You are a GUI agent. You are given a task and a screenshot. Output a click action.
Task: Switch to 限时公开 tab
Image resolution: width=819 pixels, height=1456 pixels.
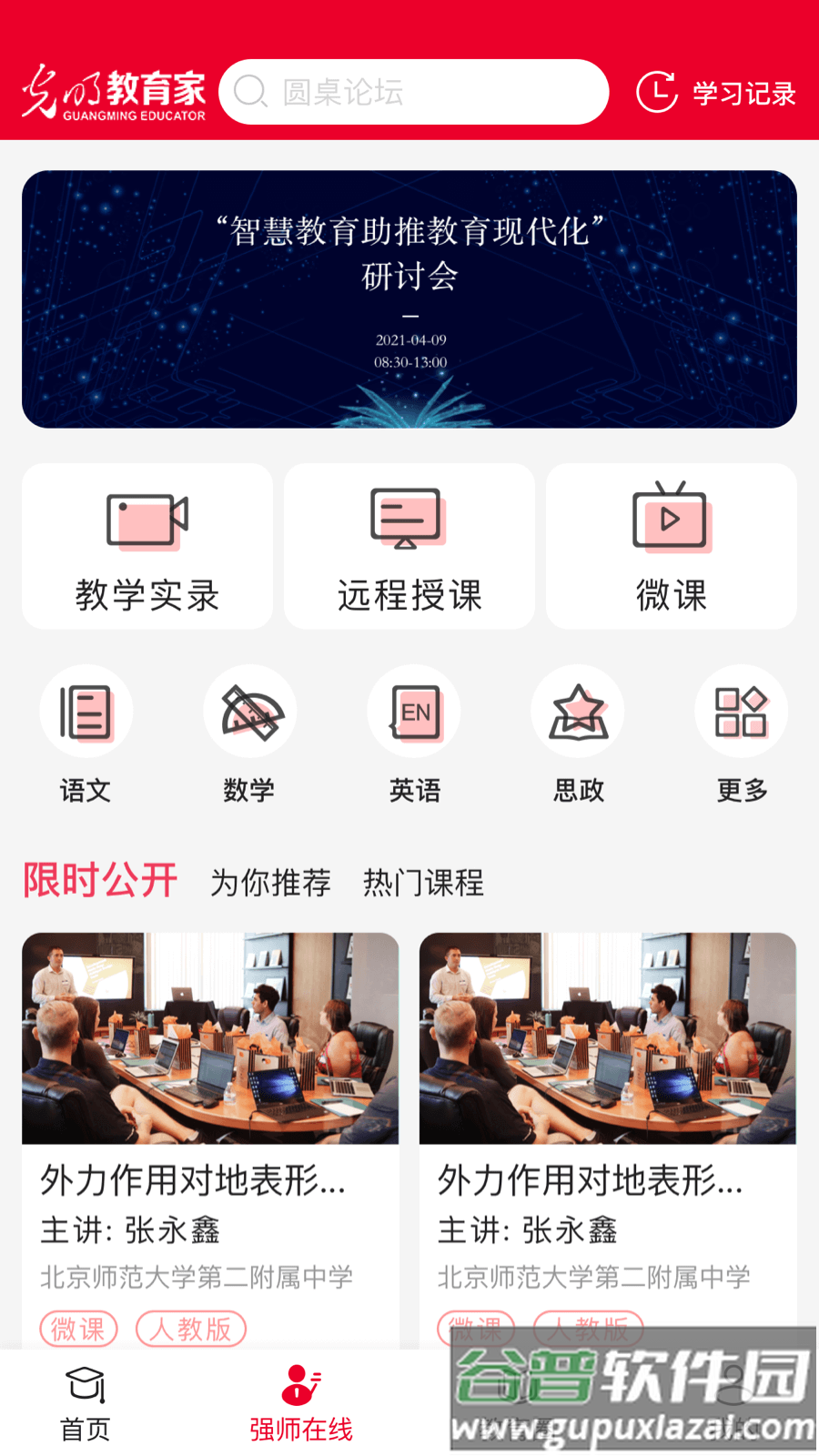[100, 880]
